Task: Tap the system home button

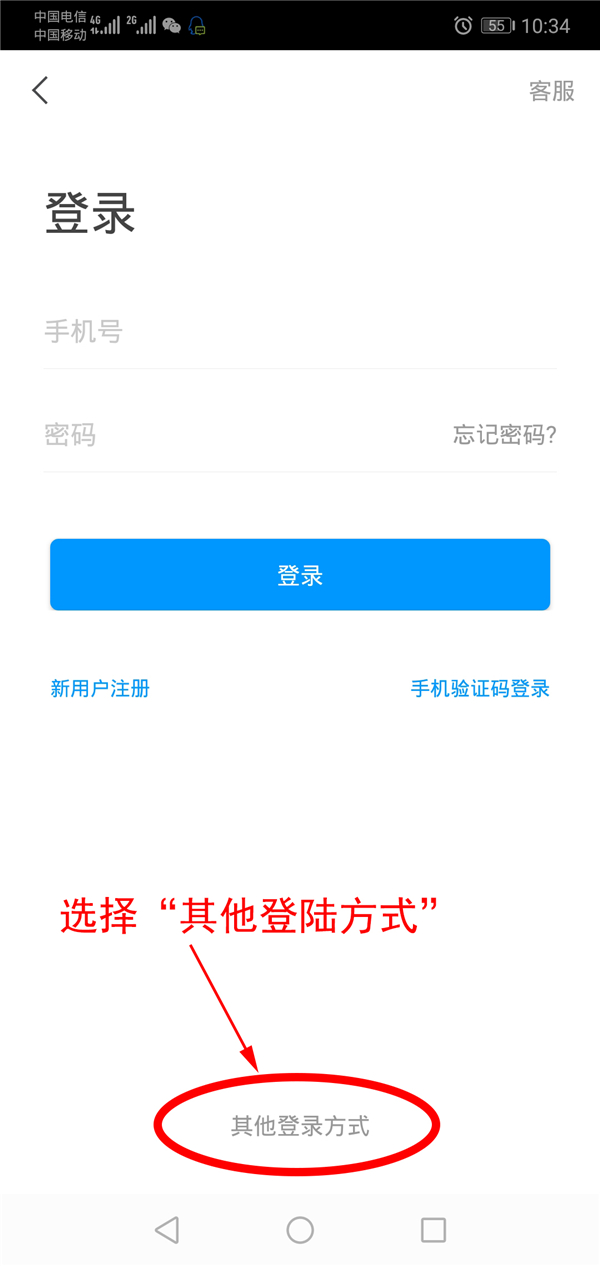Action: [300, 1230]
